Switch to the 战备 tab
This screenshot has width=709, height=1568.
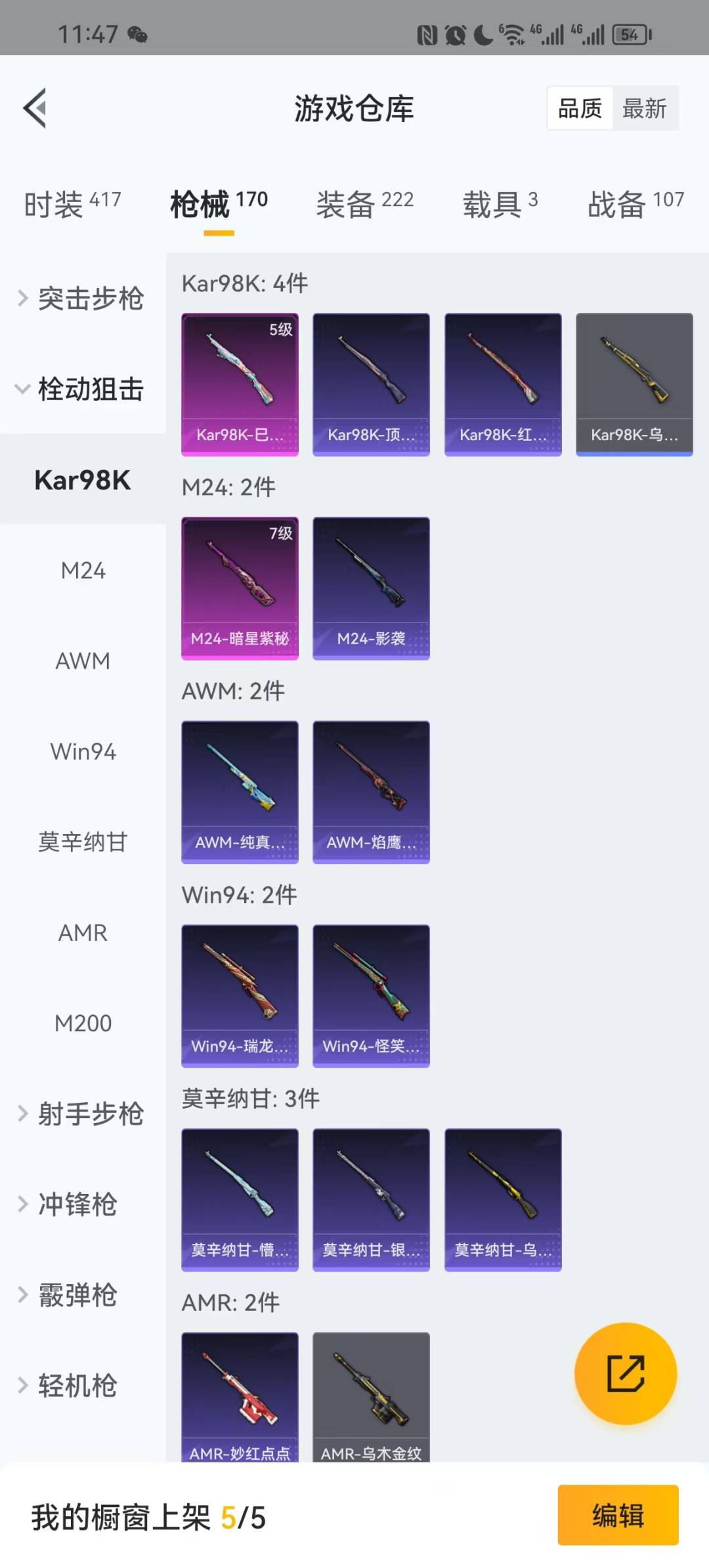click(x=635, y=203)
